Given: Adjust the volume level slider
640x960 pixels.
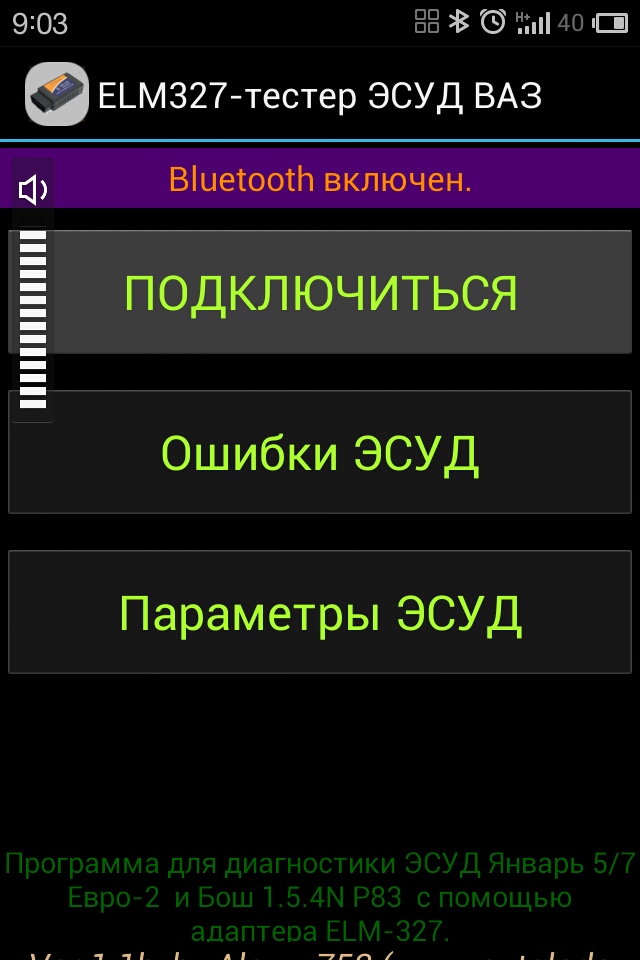Looking at the screenshot, I should 33,318.
